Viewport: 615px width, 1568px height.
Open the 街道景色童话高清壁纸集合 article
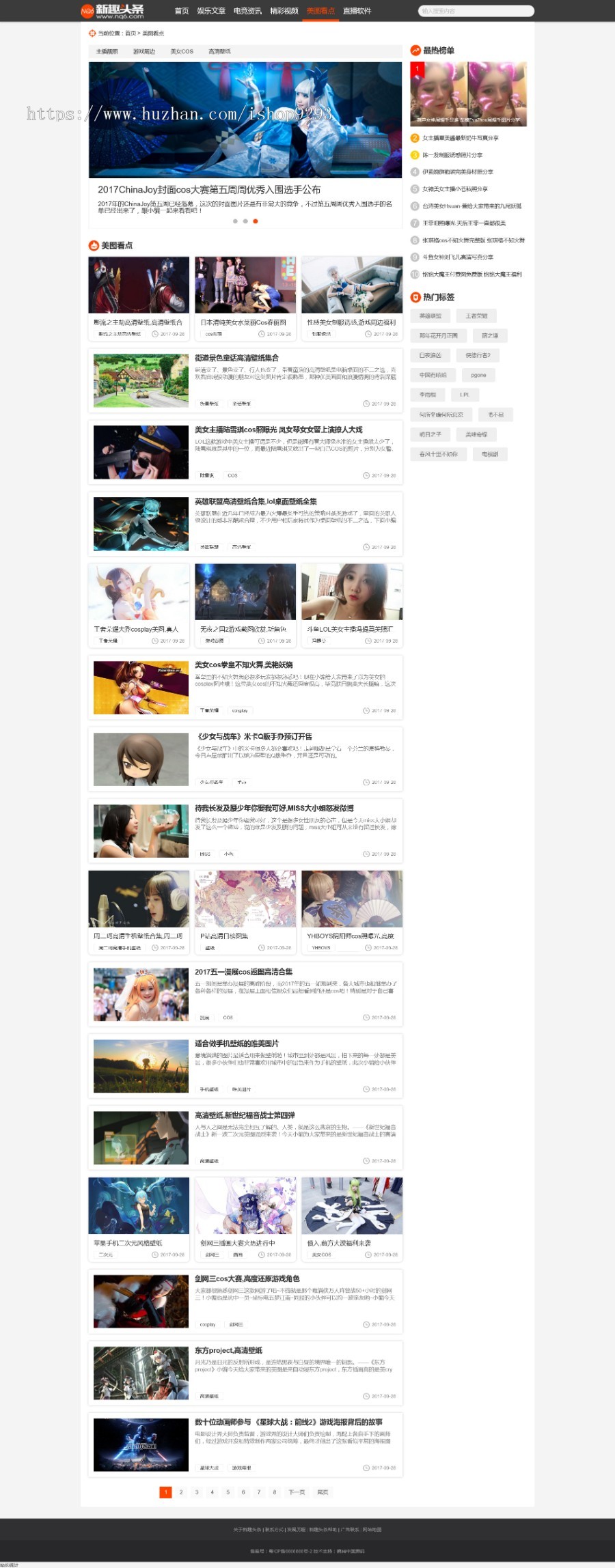click(x=236, y=358)
